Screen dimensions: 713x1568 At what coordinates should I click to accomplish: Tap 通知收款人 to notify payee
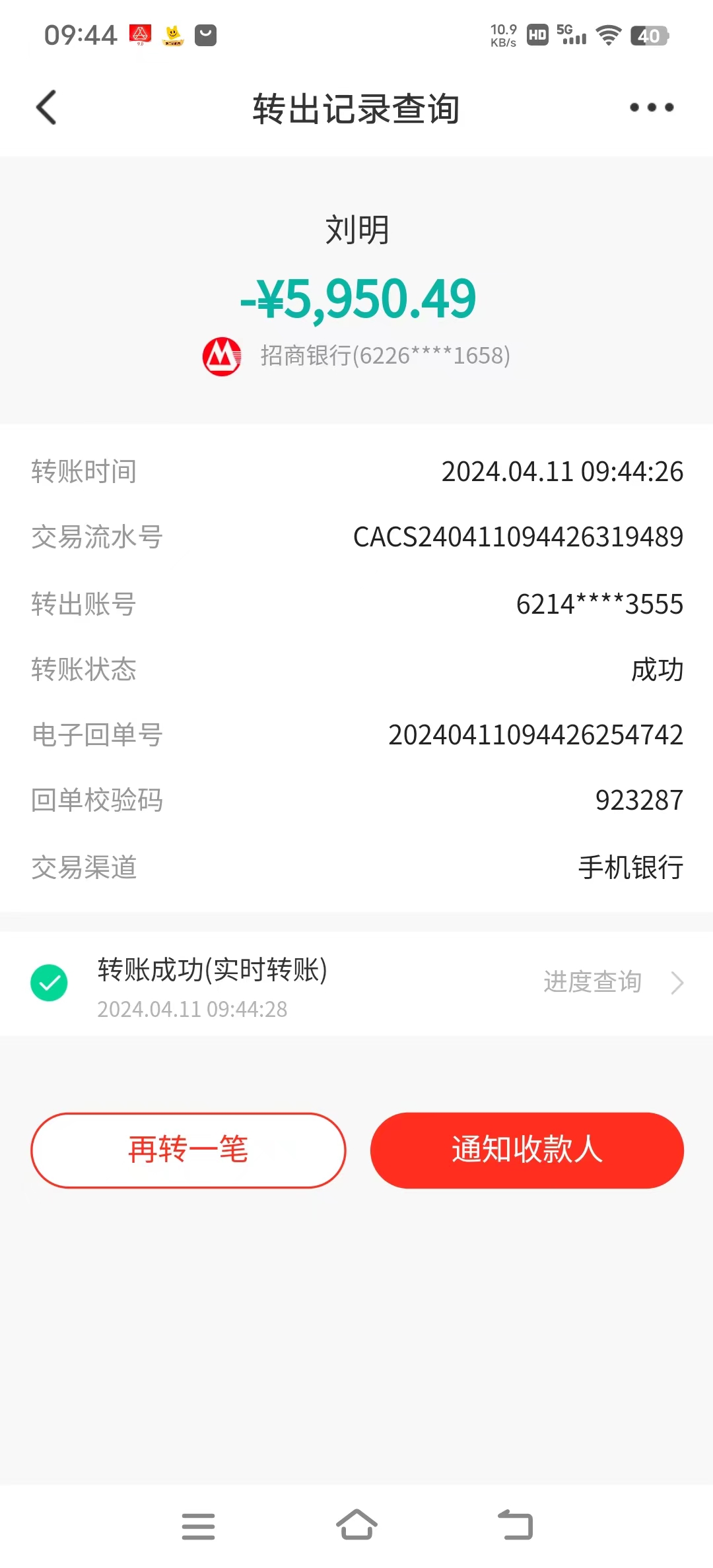[x=527, y=1150]
